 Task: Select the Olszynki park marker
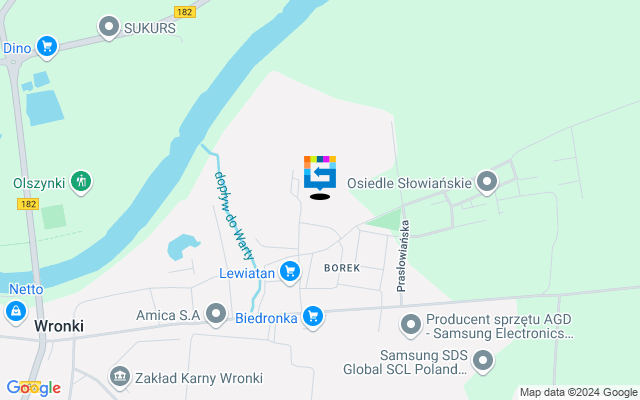pyautogui.click(x=82, y=182)
